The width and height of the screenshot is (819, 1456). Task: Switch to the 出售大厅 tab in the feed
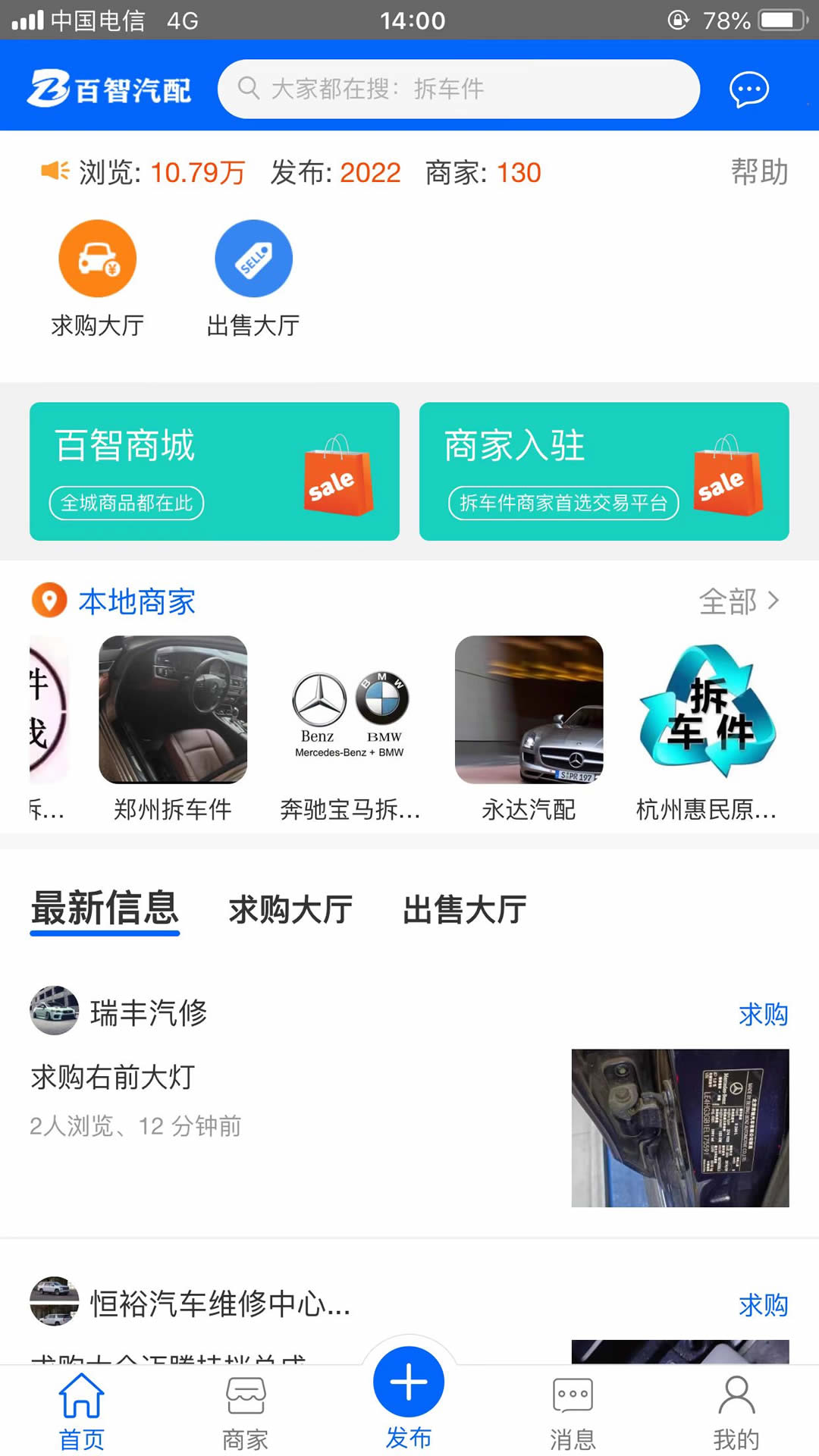point(464,909)
